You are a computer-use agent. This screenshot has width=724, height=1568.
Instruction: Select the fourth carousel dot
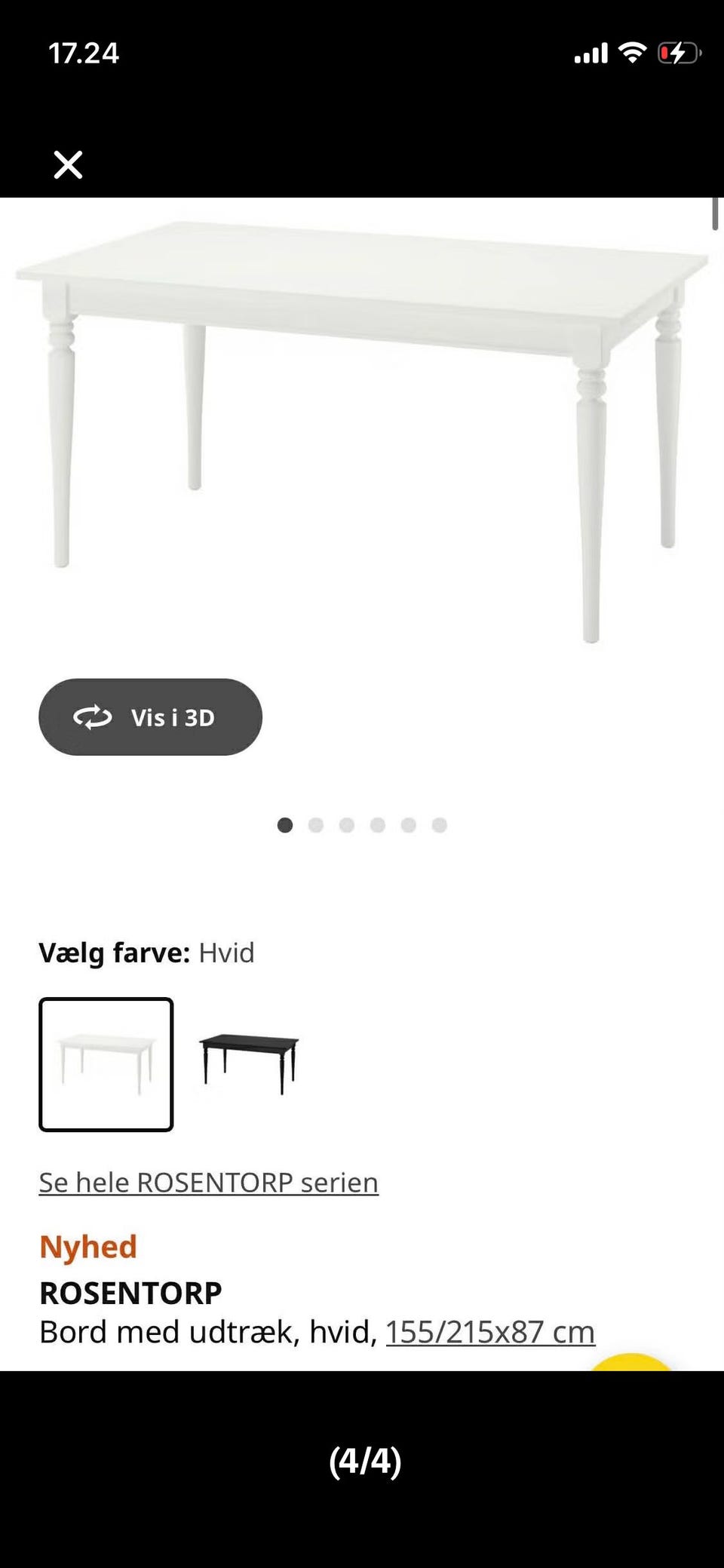(378, 825)
